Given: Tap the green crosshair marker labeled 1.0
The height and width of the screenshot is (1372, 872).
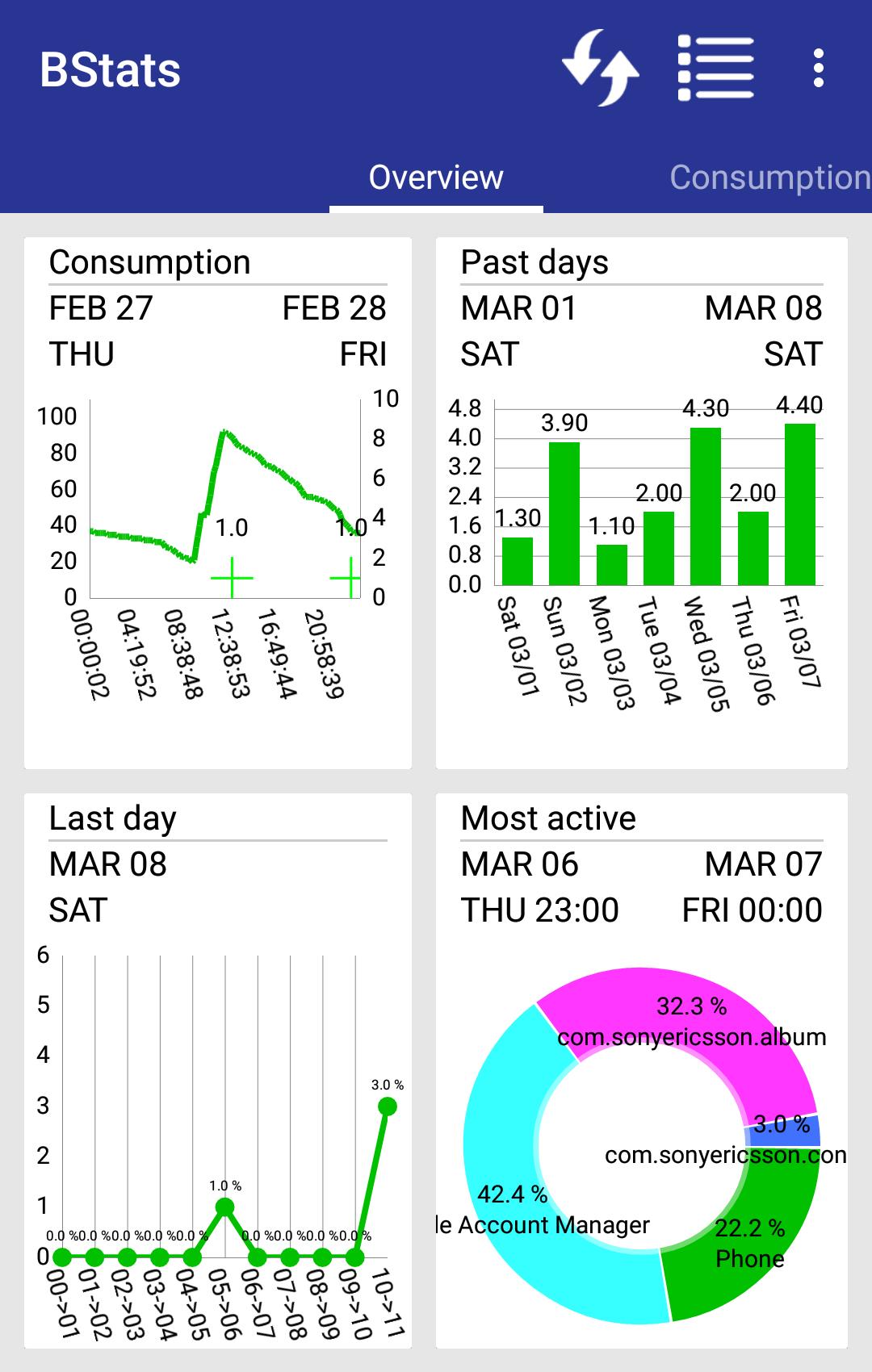Looking at the screenshot, I should click(230, 578).
